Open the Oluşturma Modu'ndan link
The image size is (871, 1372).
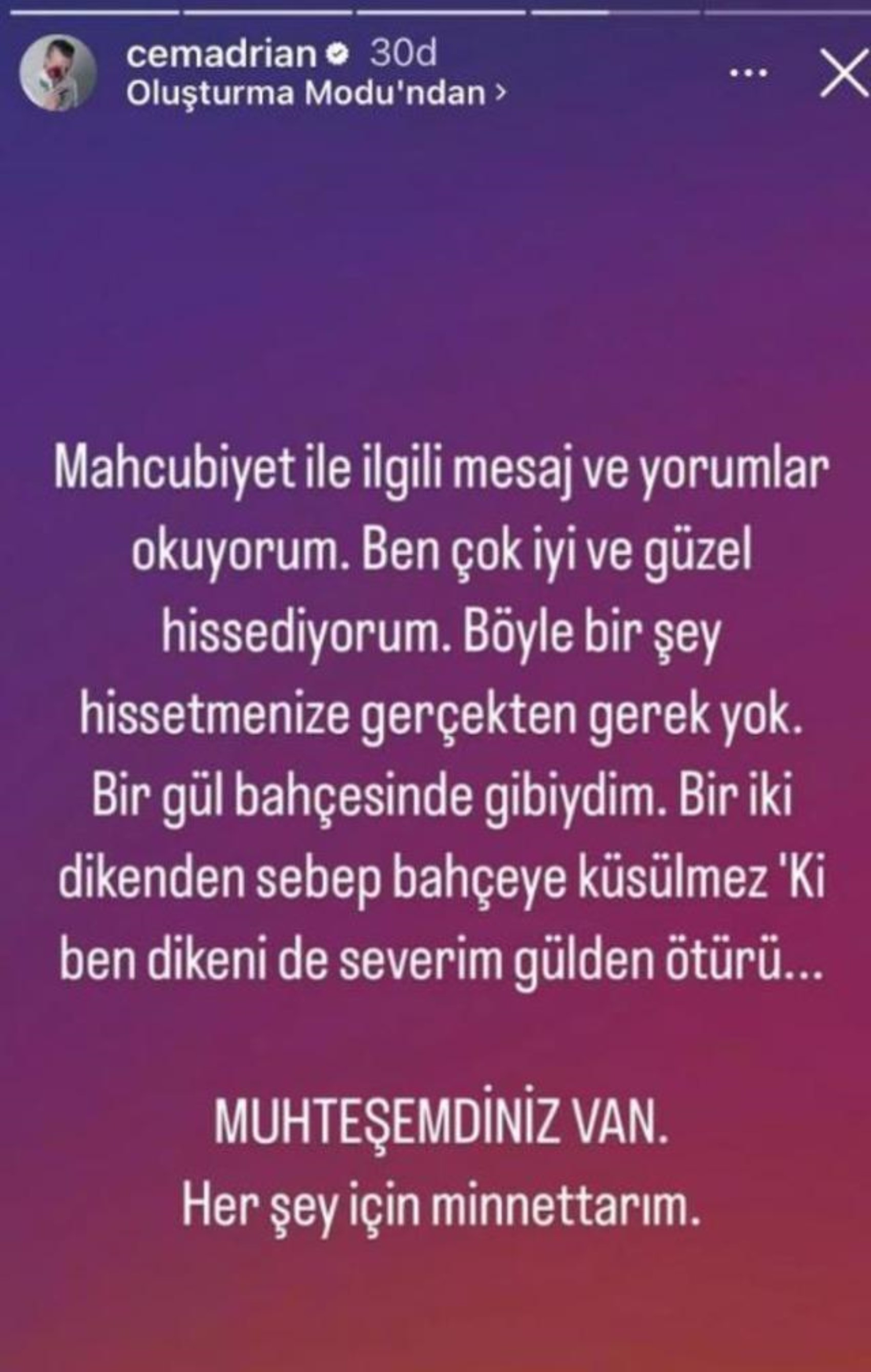point(315,94)
